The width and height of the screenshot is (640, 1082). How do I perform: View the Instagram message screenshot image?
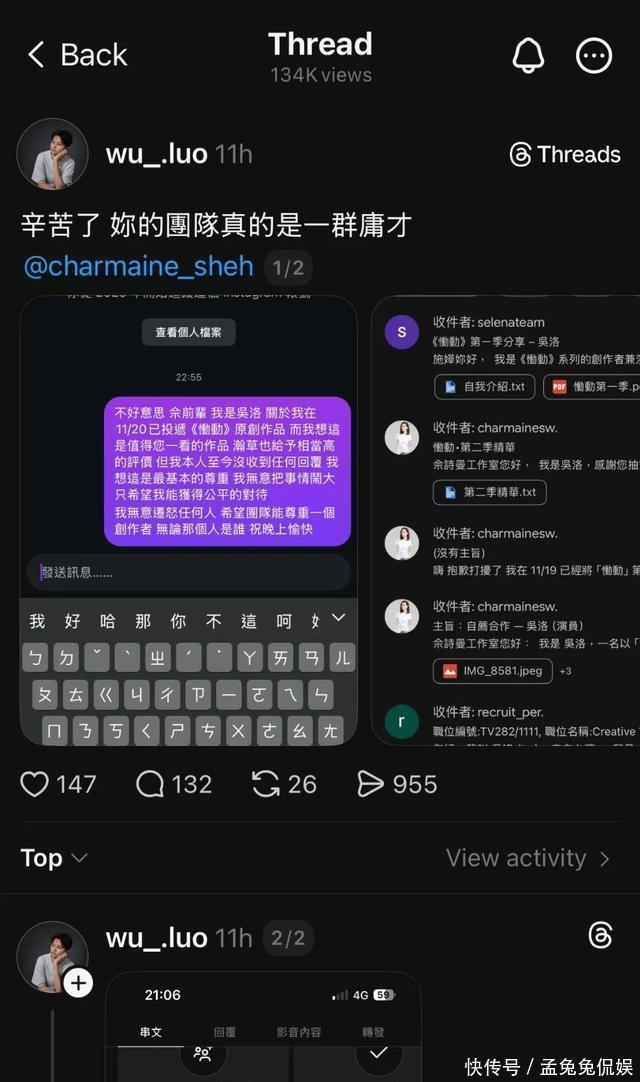[x=189, y=520]
